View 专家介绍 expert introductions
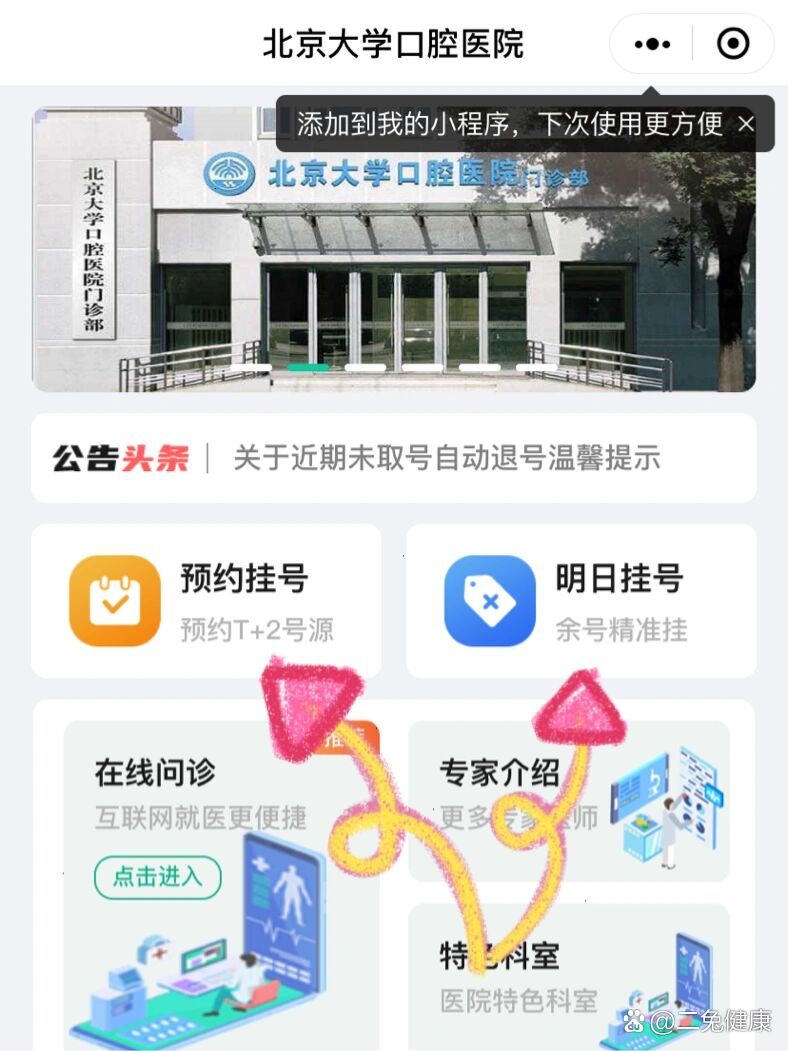788x1051 pixels. [x=568, y=800]
